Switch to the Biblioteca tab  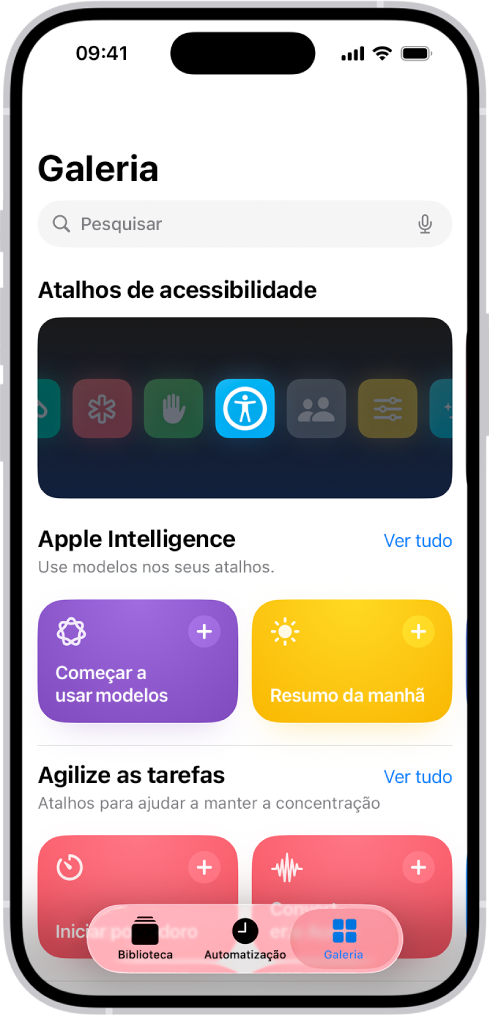(x=145, y=938)
